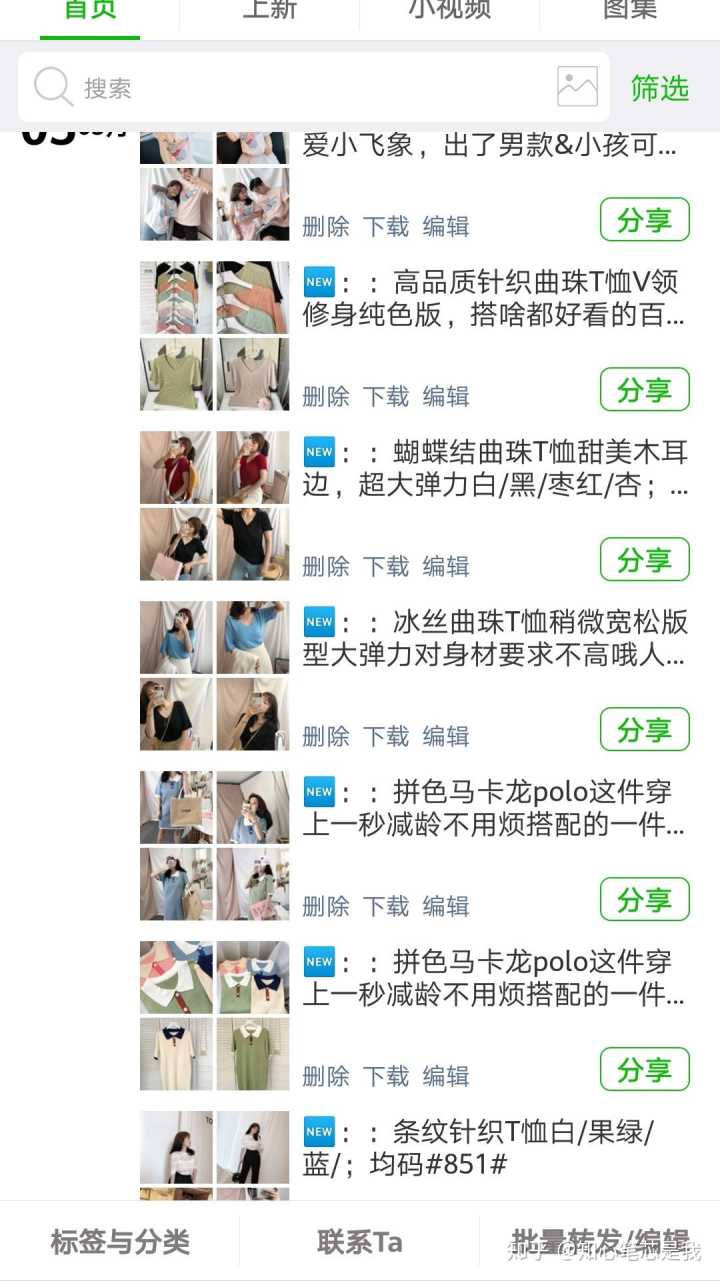Open 批量转发/编辑 option
Image resolution: width=720 pixels, height=1281 pixels.
600,1242
